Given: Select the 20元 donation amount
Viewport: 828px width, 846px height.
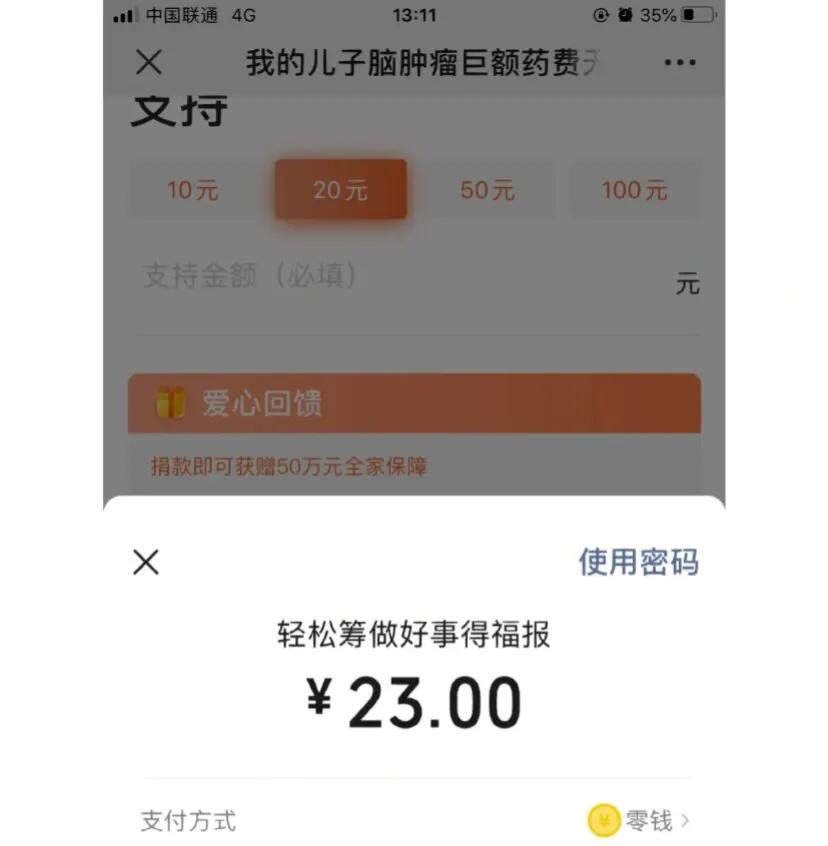Looking at the screenshot, I should (340, 190).
